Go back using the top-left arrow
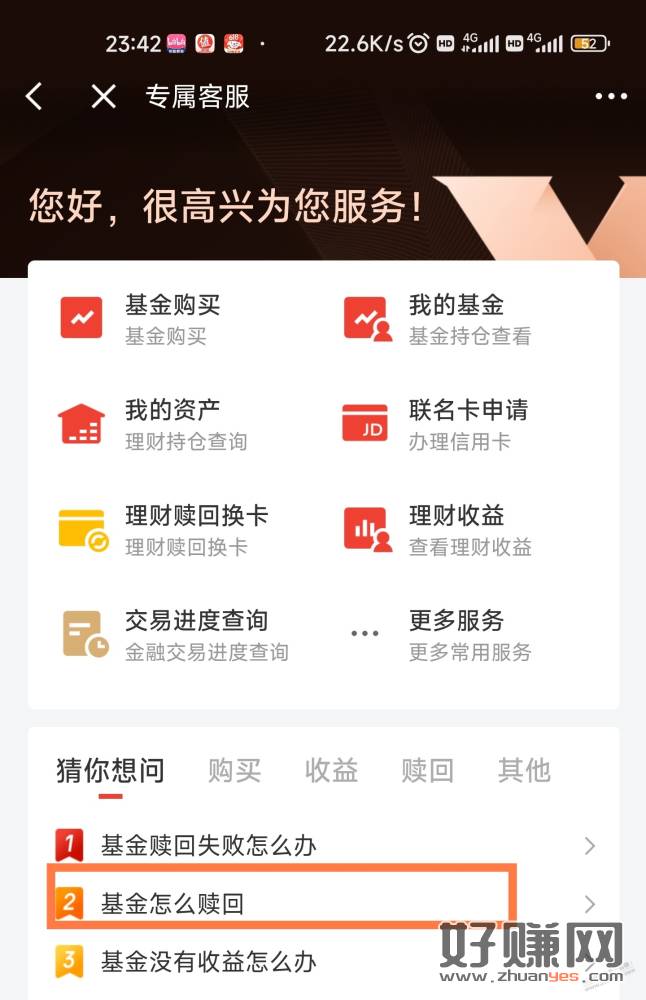The image size is (646, 1000). [35, 97]
